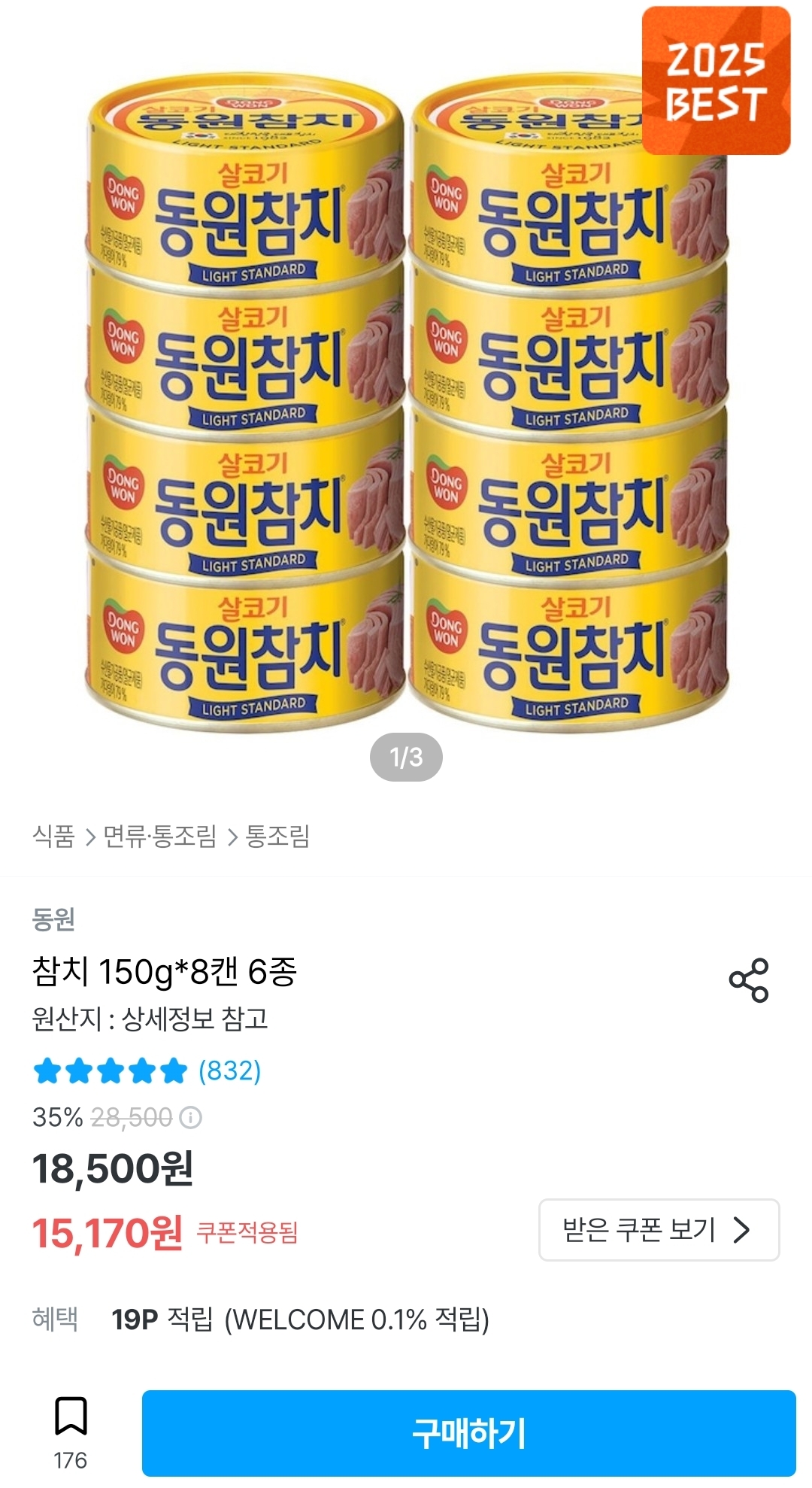Show original price info icon
812x1488 pixels.
click(191, 1118)
